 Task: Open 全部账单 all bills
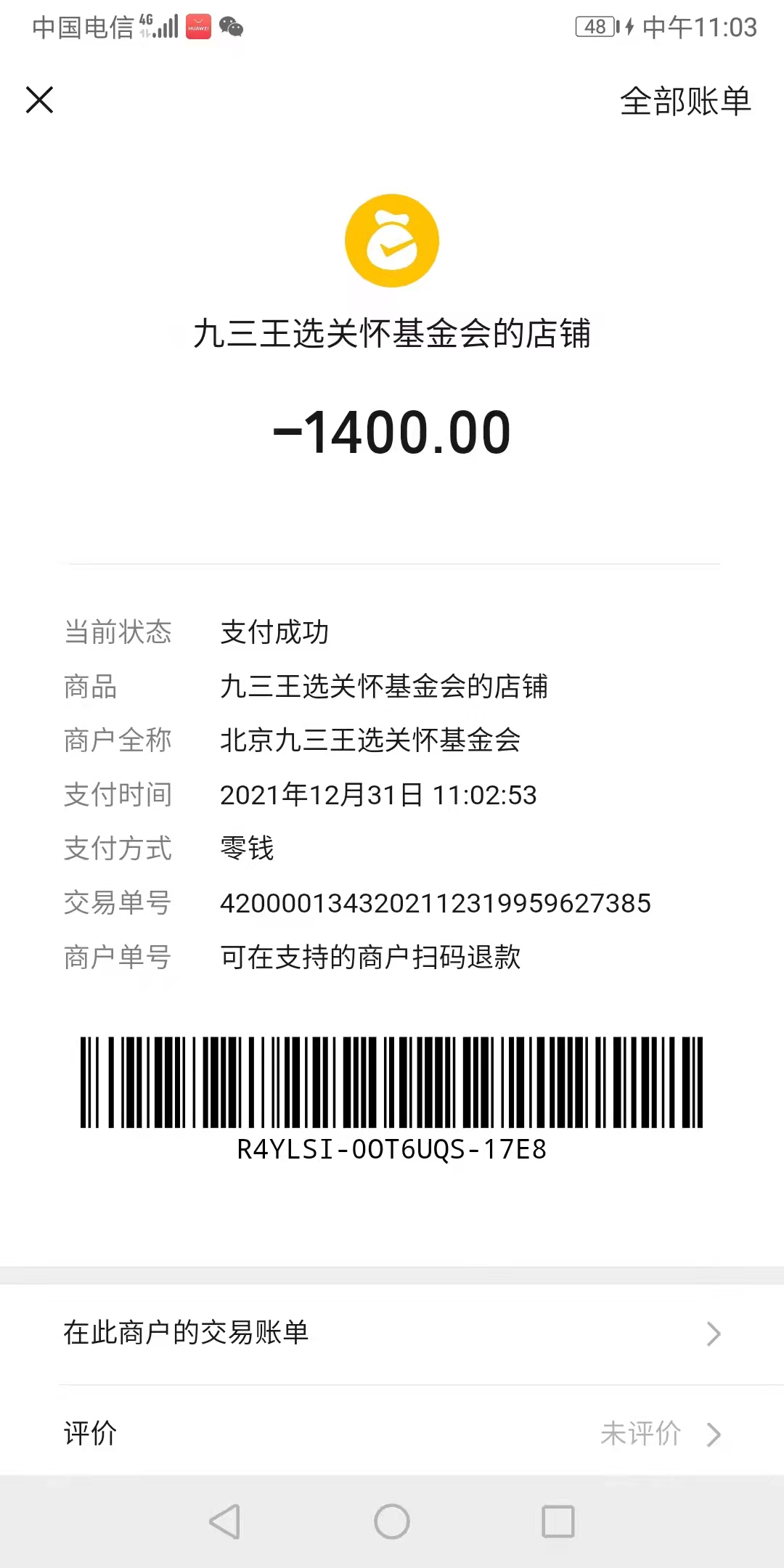pyautogui.click(x=685, y=101)
